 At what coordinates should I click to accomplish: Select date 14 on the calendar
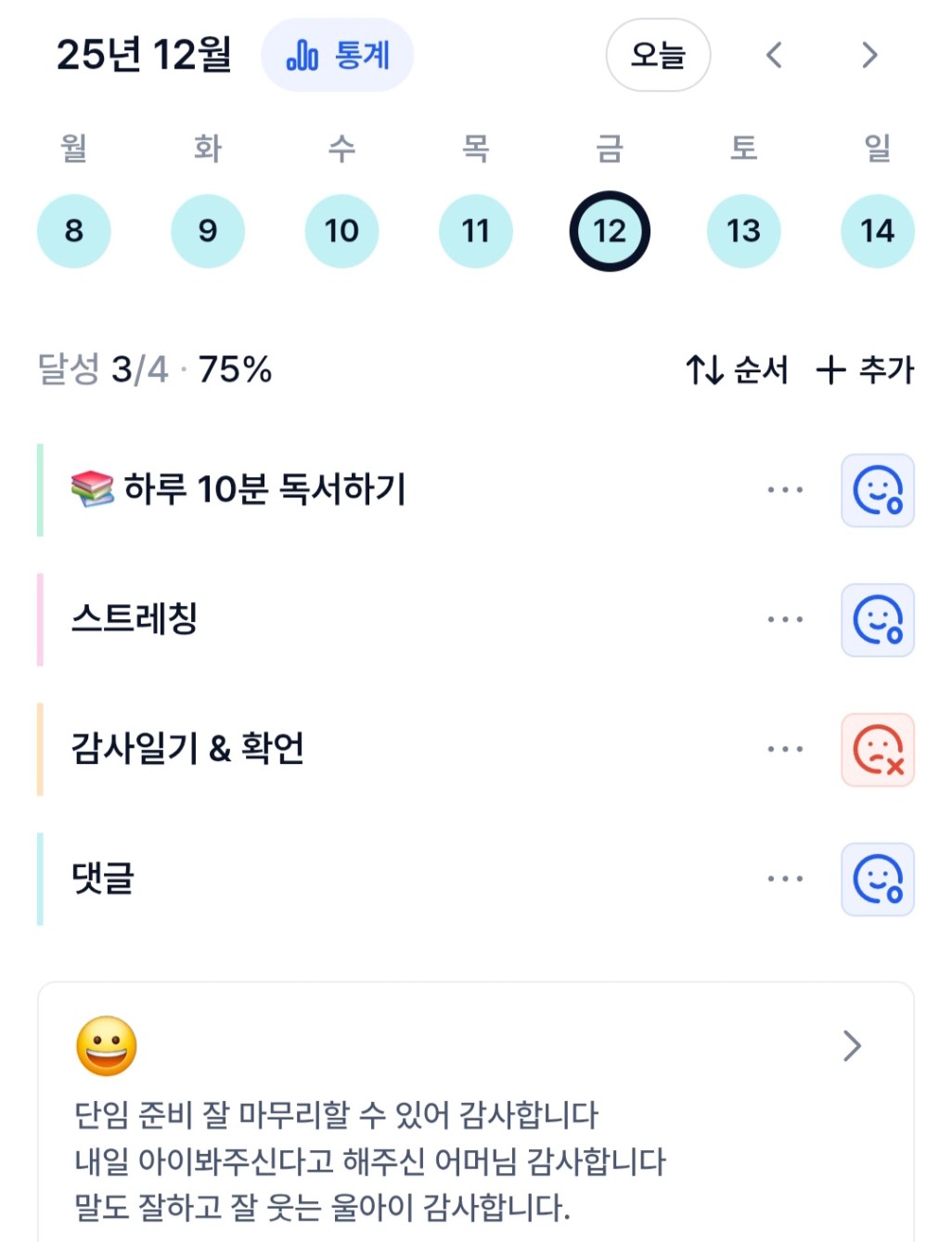click(x=877, y=231)
